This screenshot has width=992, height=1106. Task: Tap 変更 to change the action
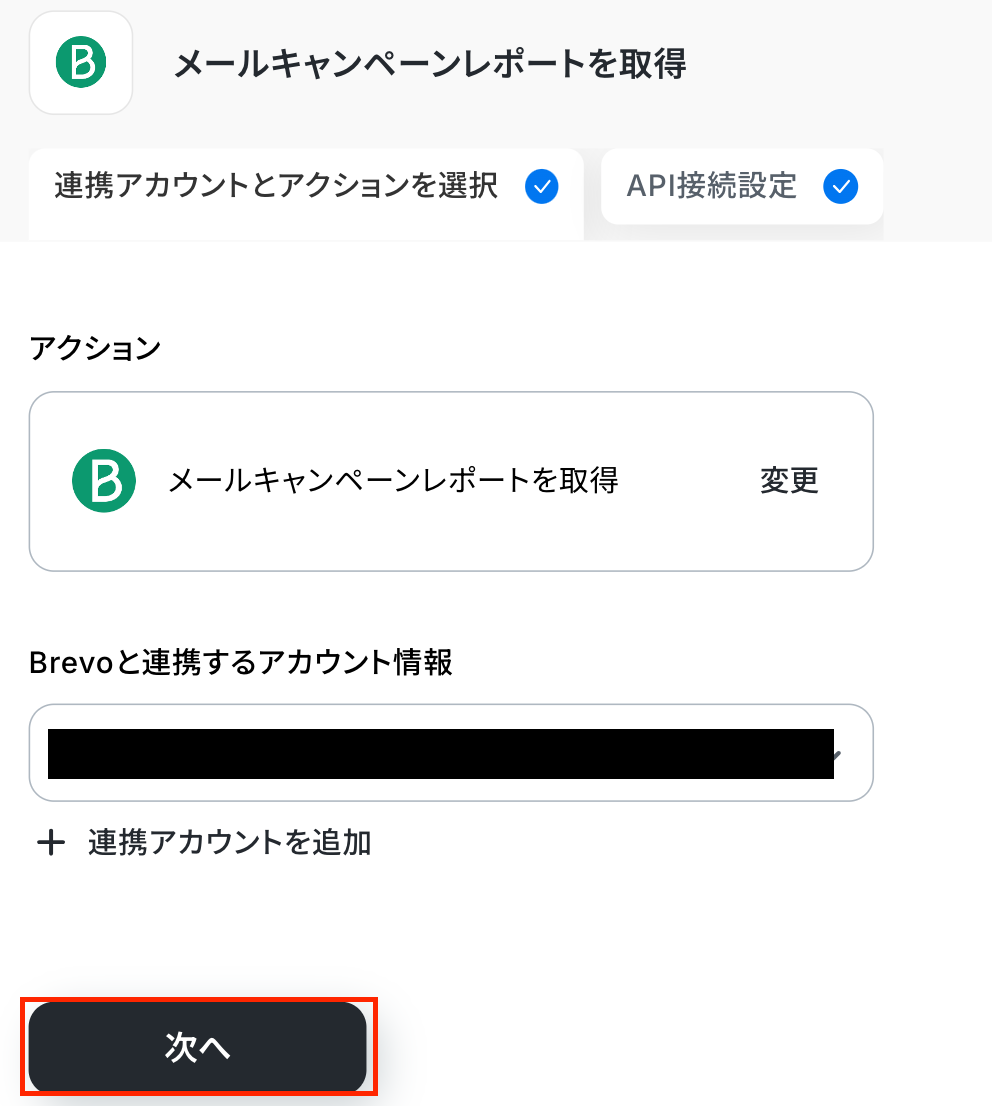[789, 481]
